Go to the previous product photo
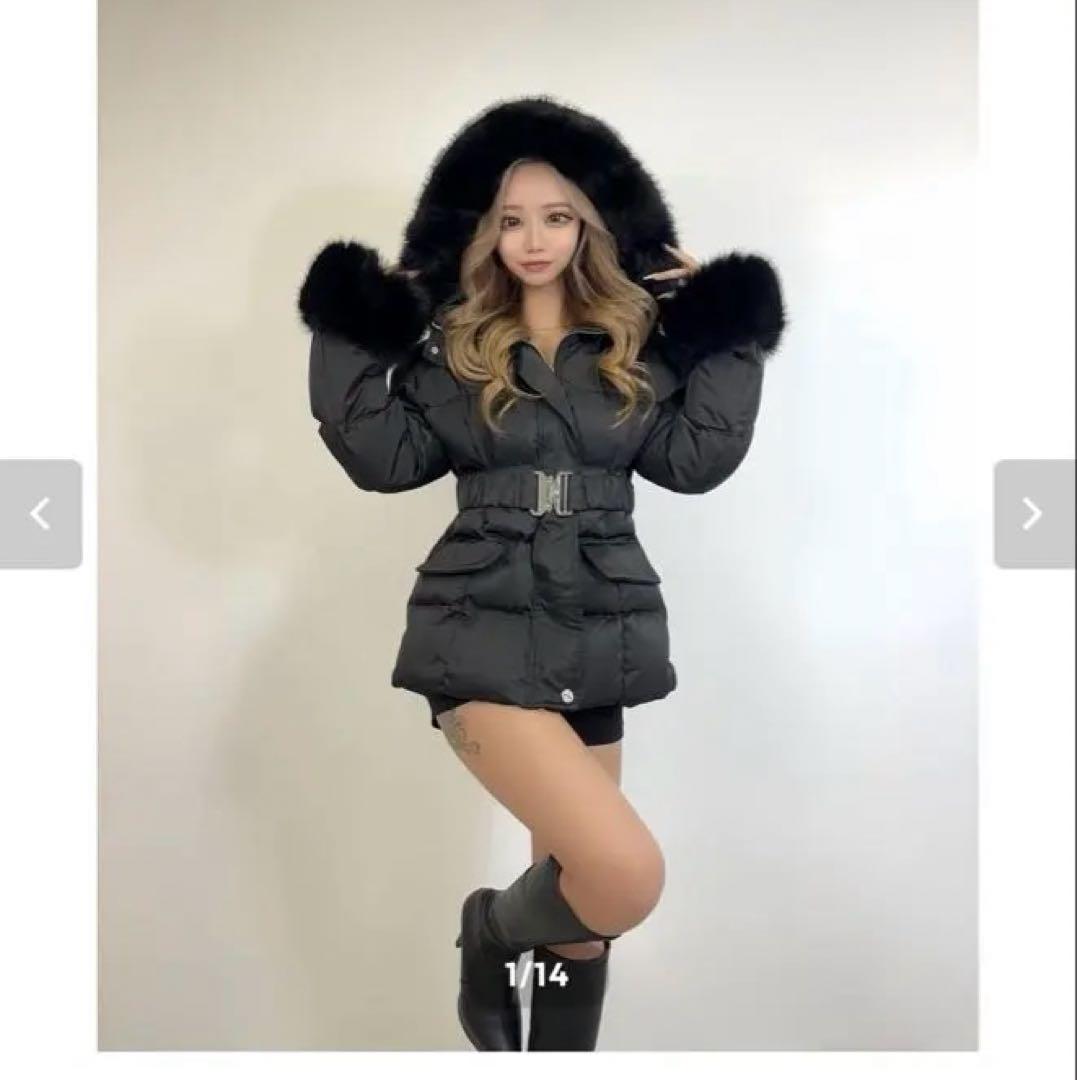 coord(40,514)
